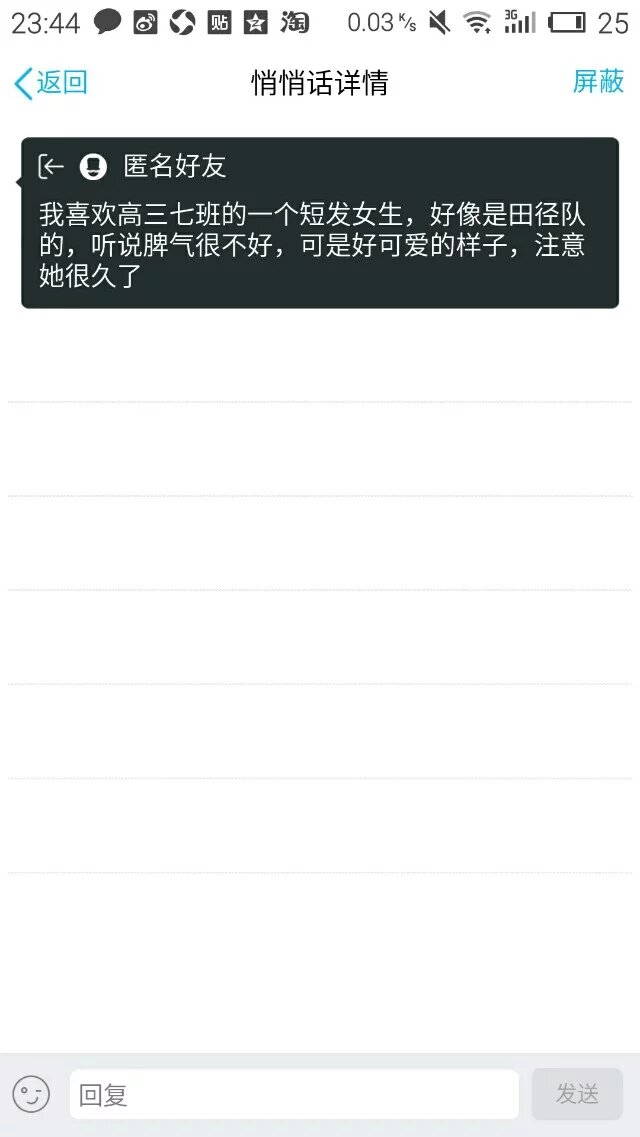Screen dimensions: 640x1137
Task: Tap 发送 to send the reply
Action: [577, 1095]
